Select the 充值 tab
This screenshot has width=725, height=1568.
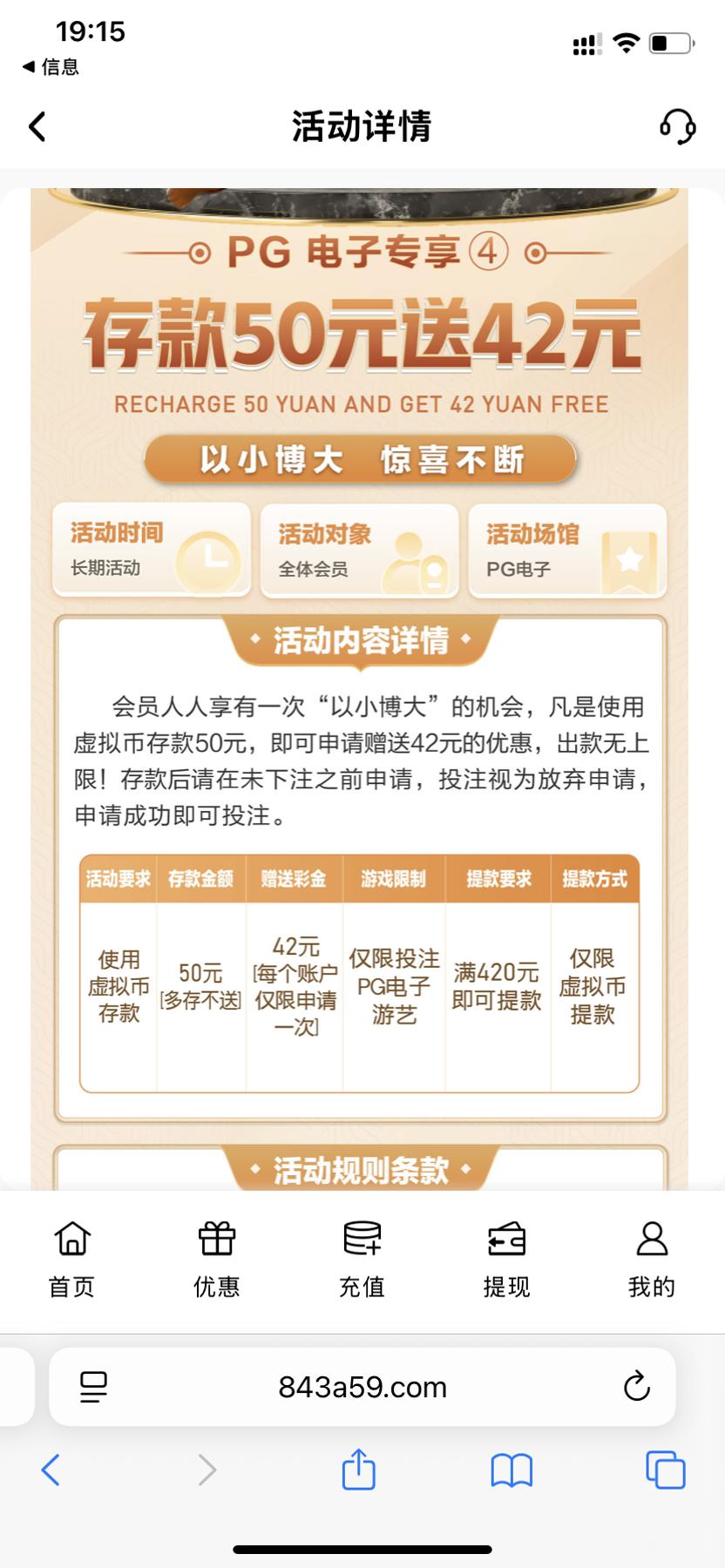click(362, 1260)
